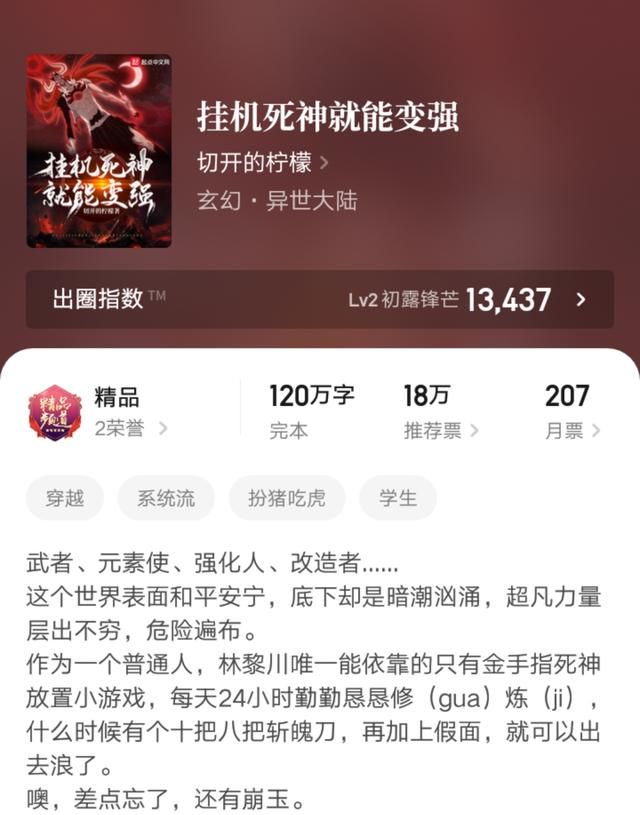Select the 系统流 tag
The height and width of the screenshot is (815, 640).
point(166,498)
